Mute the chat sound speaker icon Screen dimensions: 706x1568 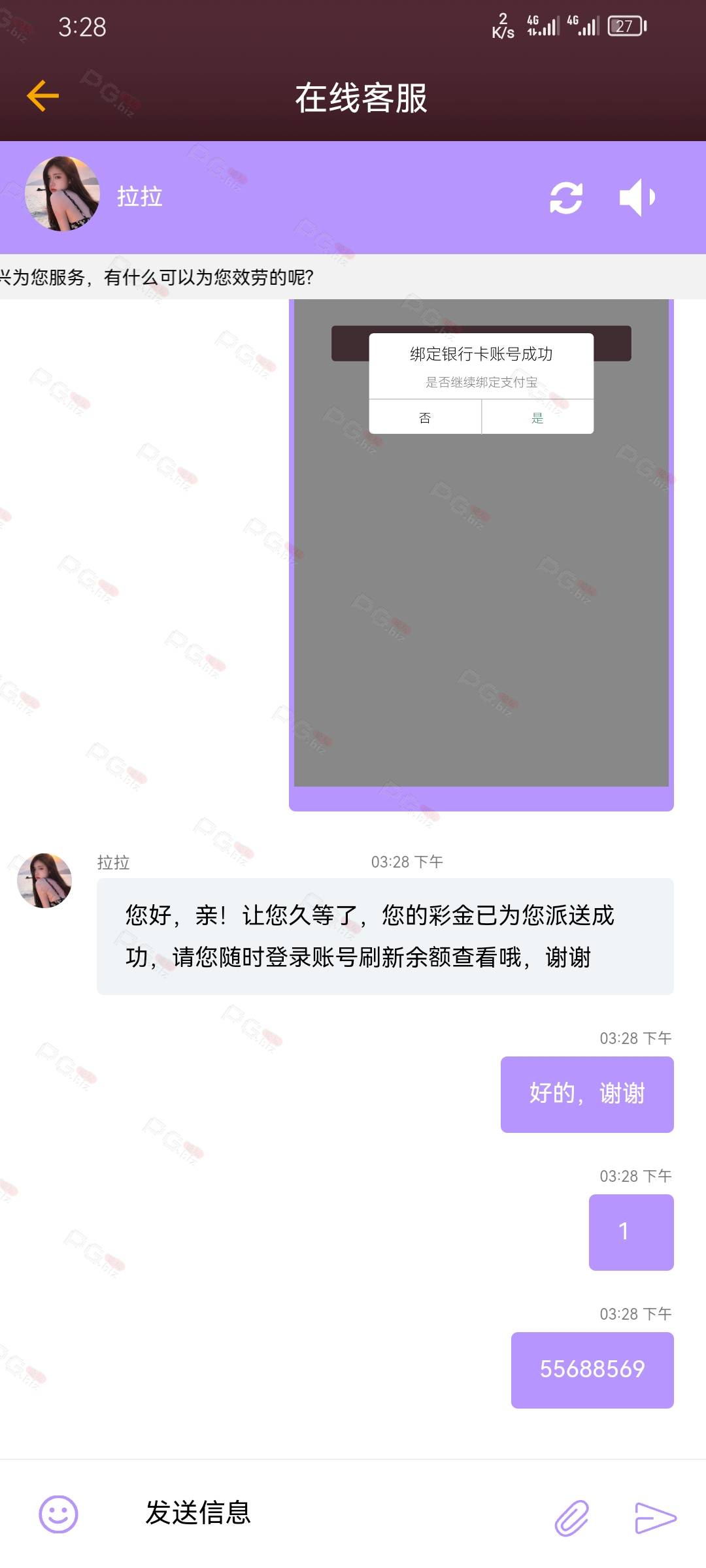[637, 197]
